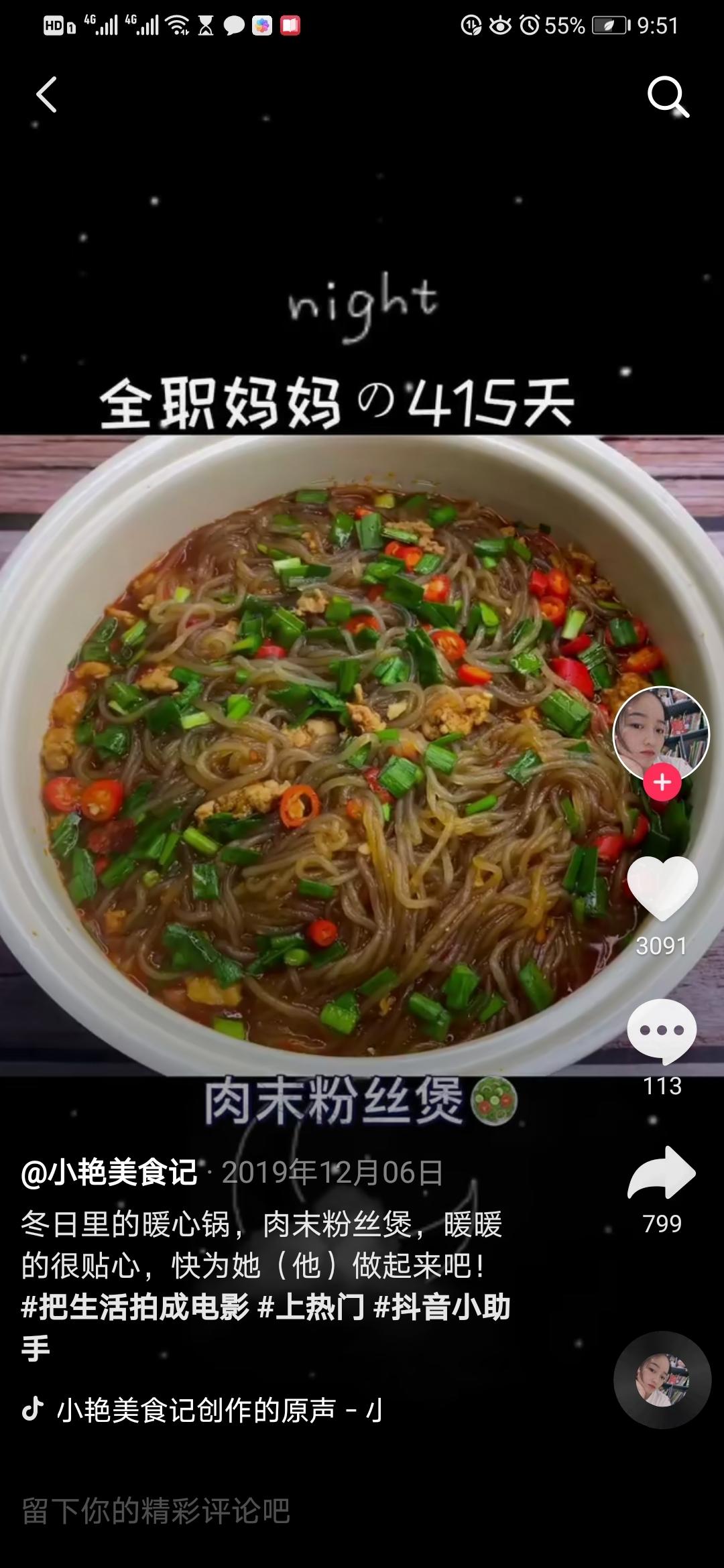The height and width of the screenshot is (1568, 724).
Task: Open the #上热门 hashtag
Action: click(311, 1306)
